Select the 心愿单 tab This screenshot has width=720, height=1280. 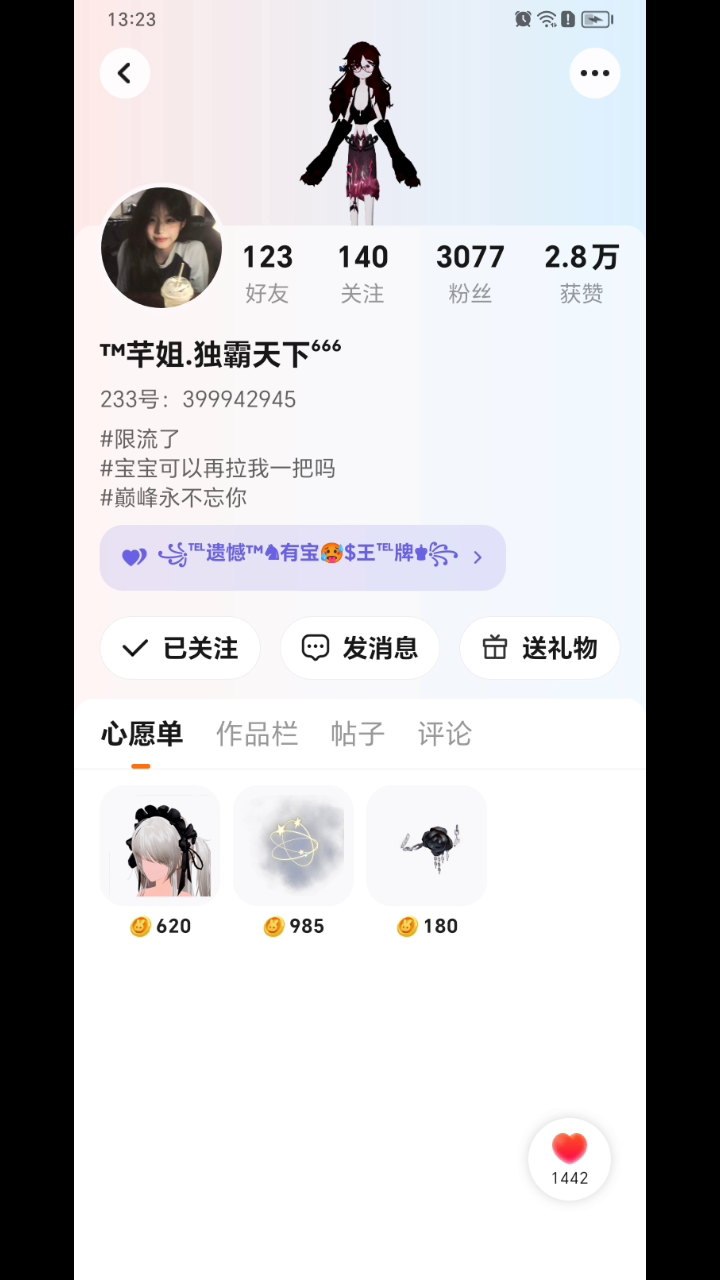click(x=141, y=735)
